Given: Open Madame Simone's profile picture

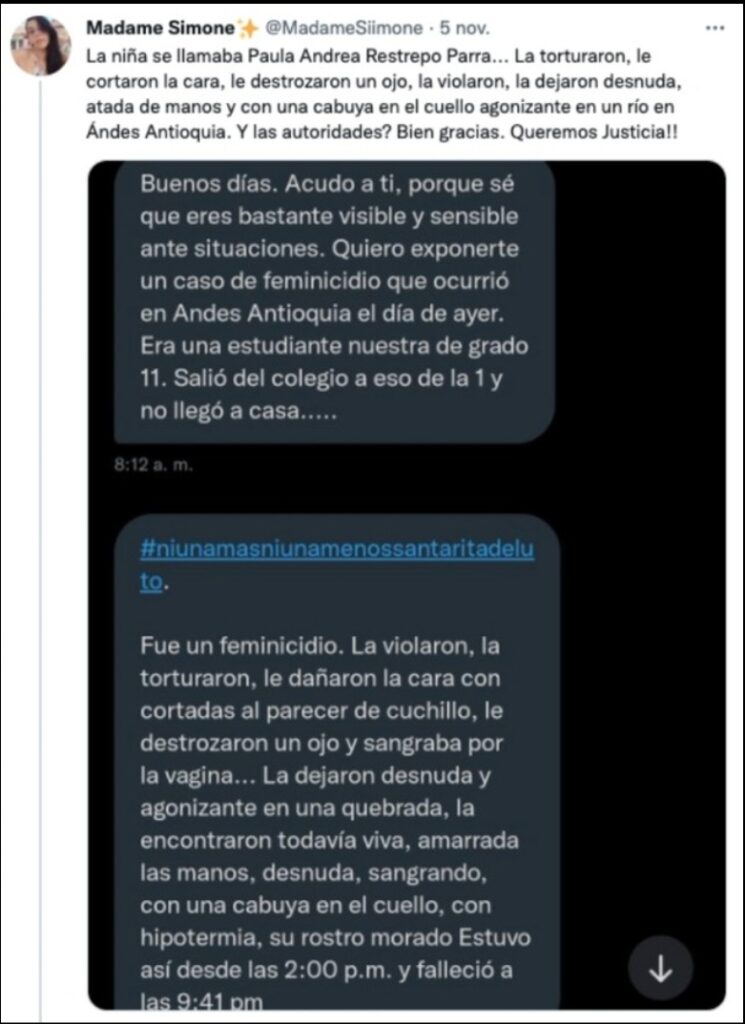Looking at the screenshot, I should [x=41, y=46].
